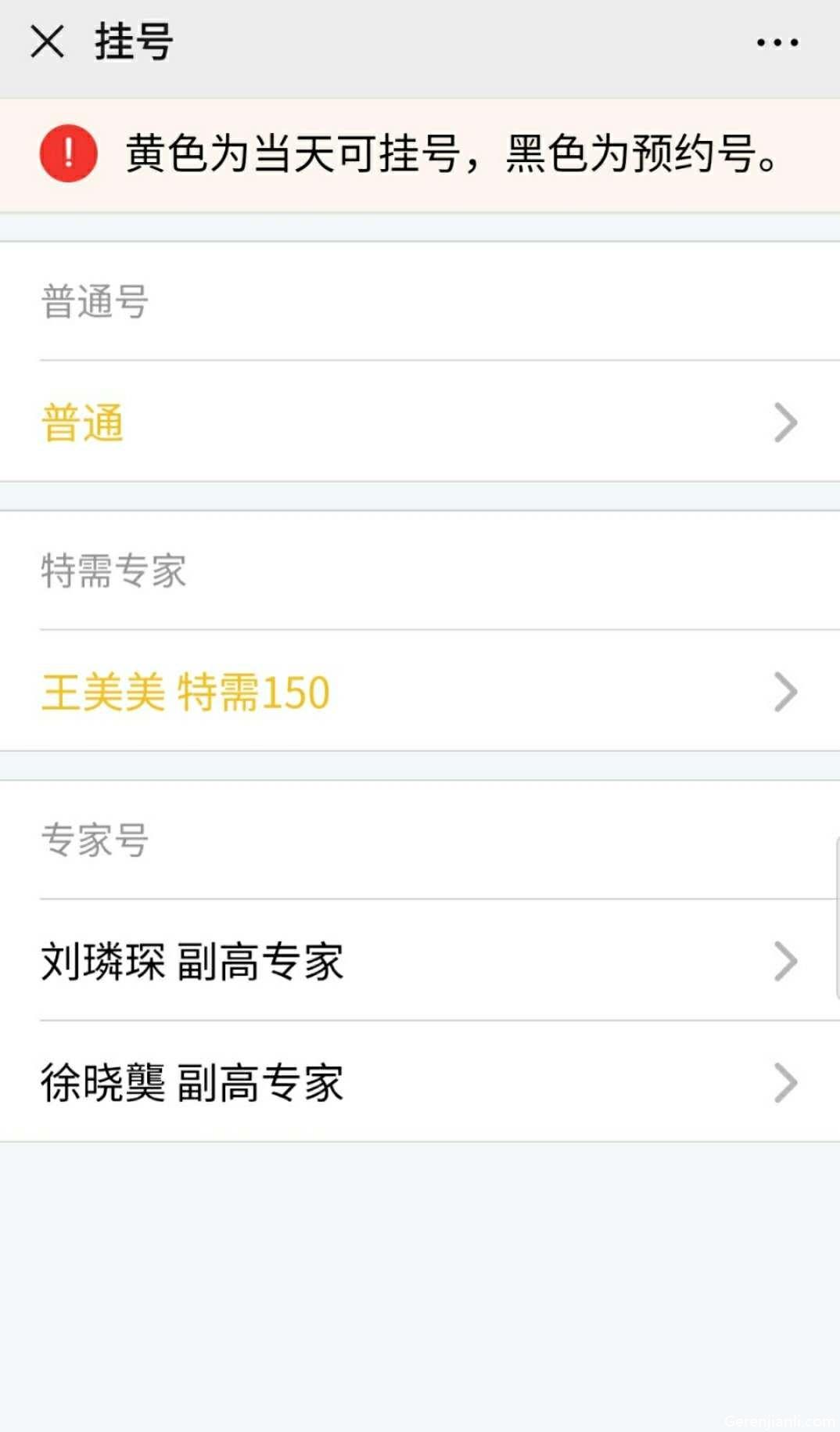Open the three-dot overflow menu

pos(777,42)
